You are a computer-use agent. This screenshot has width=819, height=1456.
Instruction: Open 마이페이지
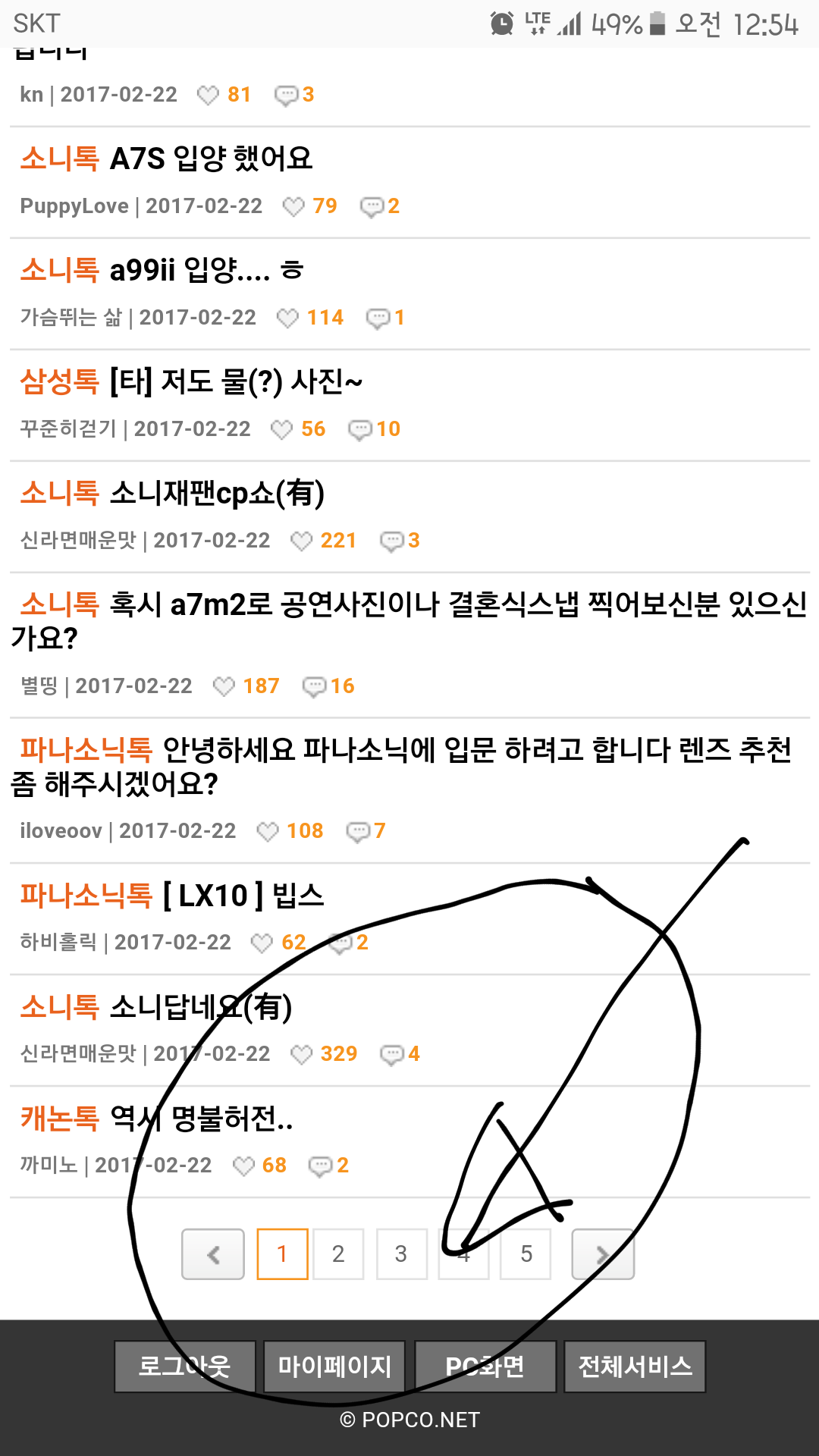coord(334,1367)
